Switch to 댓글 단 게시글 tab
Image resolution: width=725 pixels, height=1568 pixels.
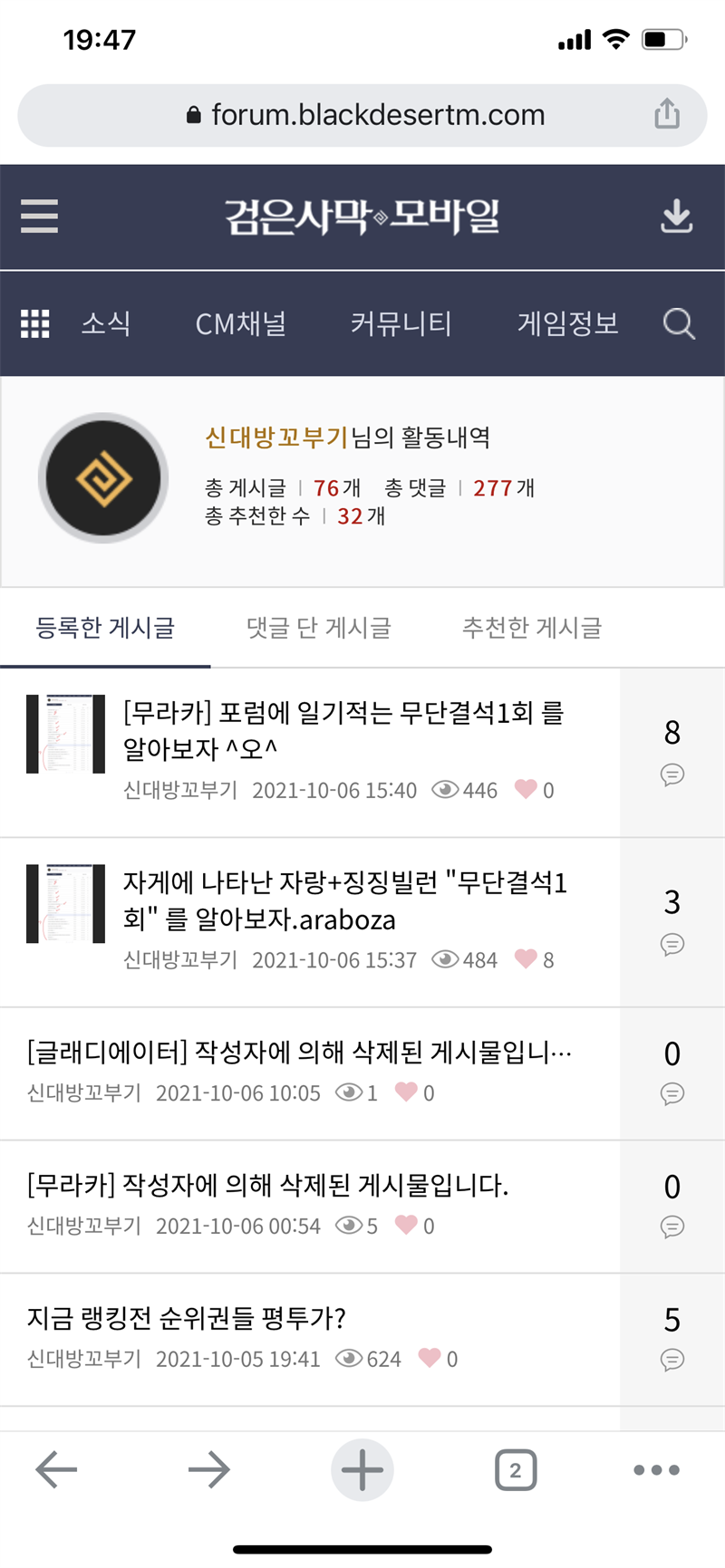(319, 628)
